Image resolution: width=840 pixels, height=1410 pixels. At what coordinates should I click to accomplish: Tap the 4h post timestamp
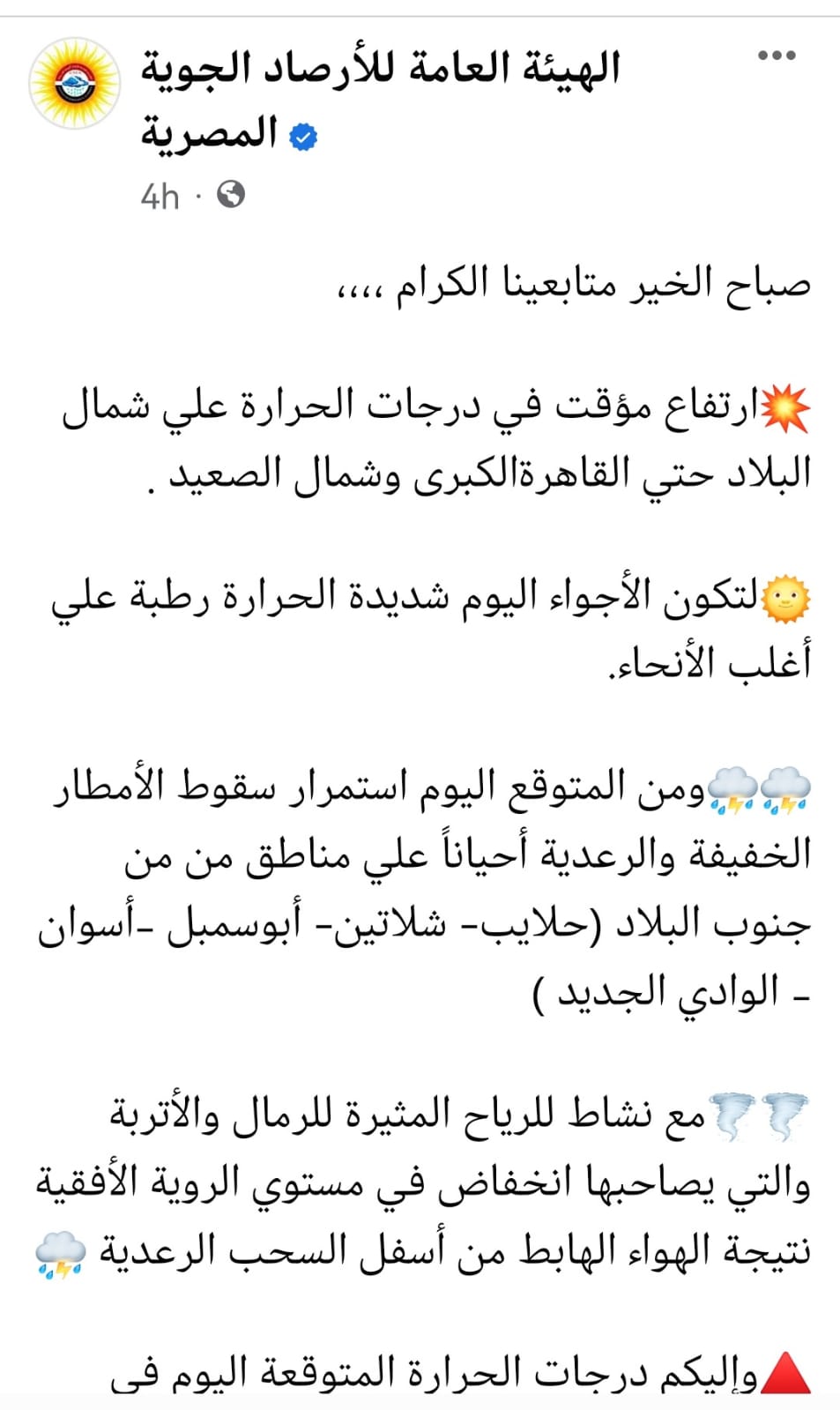pyautogui.click(x=160, y=196)
